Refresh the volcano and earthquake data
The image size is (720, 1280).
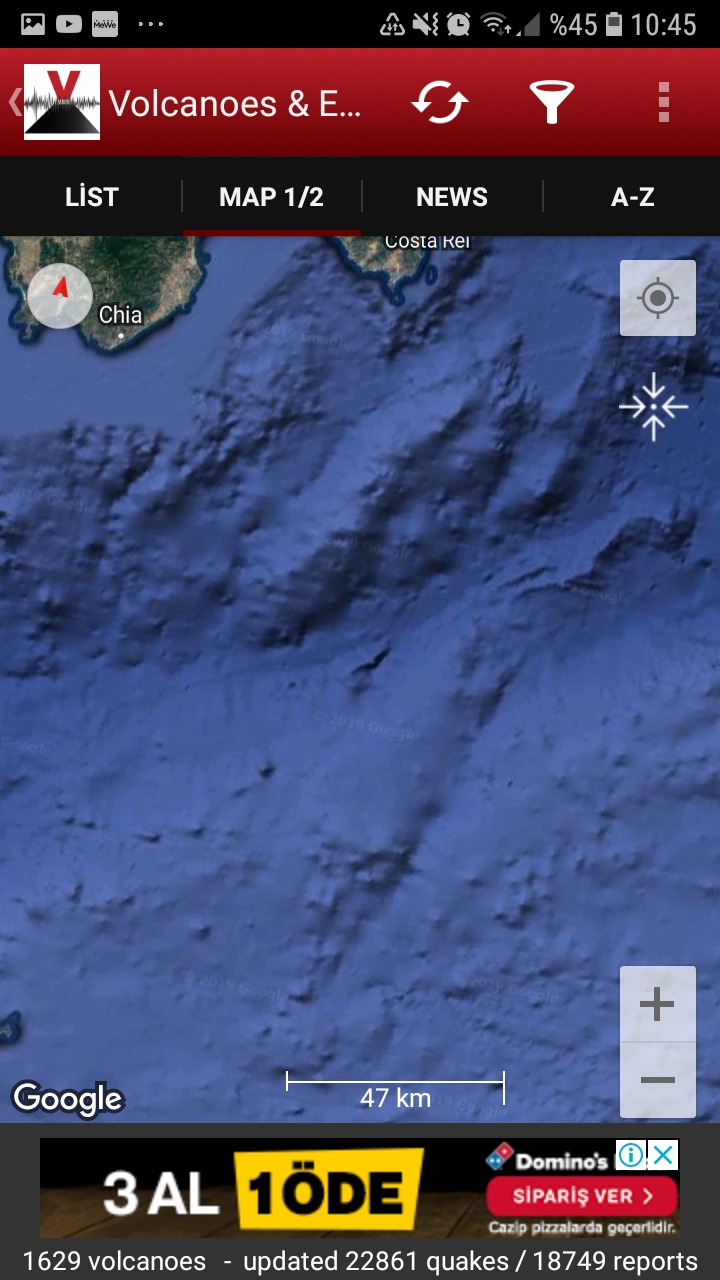(440, 103)
